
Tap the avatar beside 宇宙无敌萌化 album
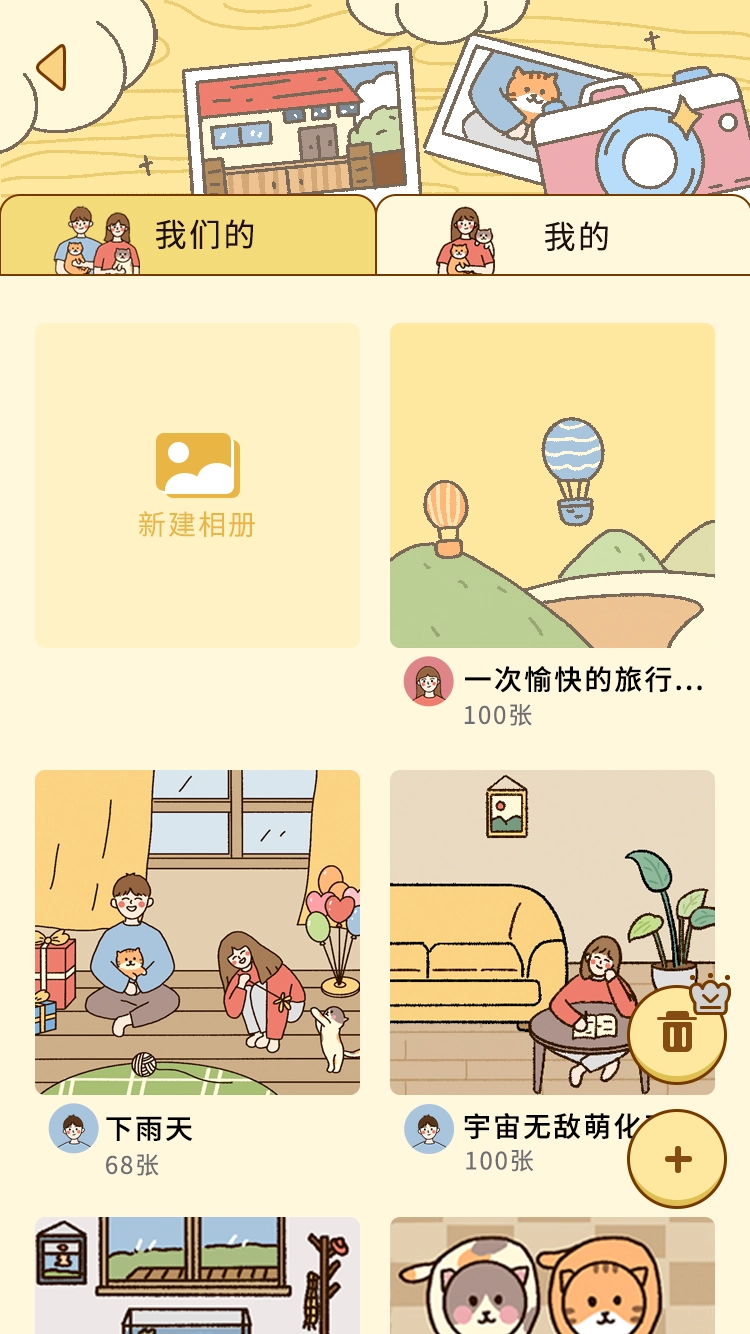click(428, 1131)
